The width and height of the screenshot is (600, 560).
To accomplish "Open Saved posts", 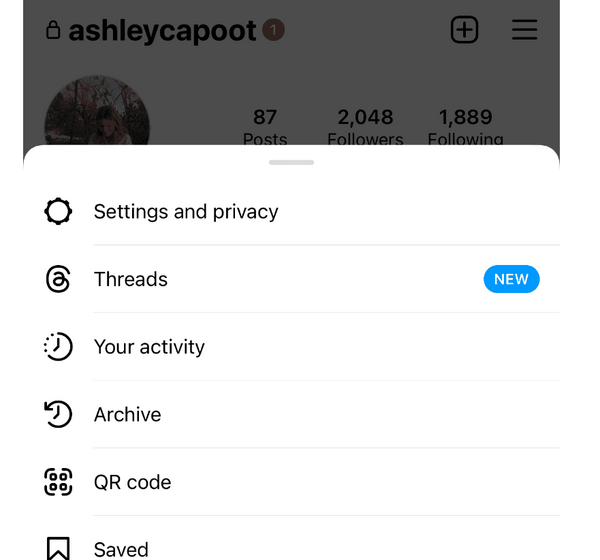I will click(121, 548).
